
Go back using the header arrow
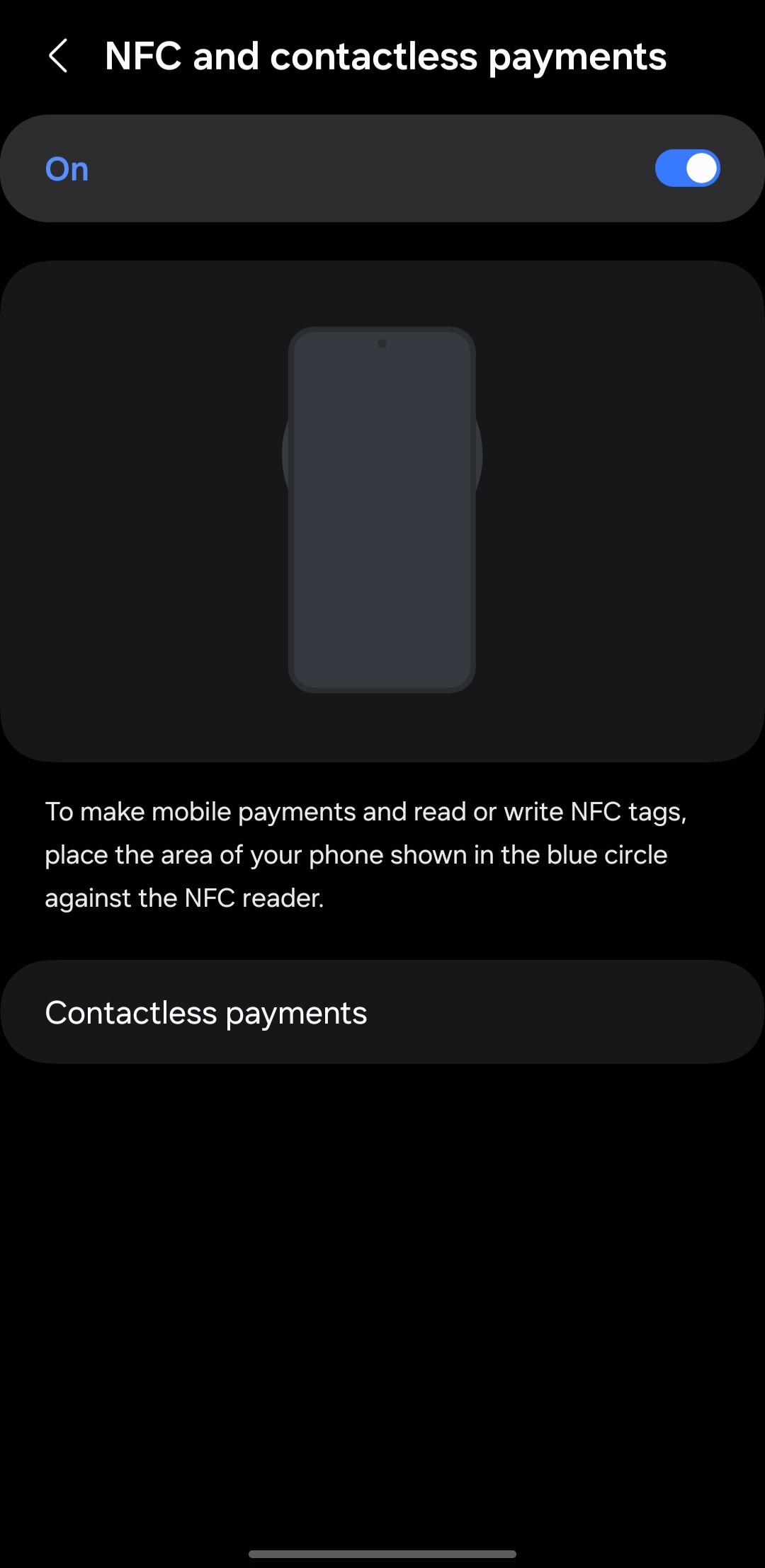point(58,56)
